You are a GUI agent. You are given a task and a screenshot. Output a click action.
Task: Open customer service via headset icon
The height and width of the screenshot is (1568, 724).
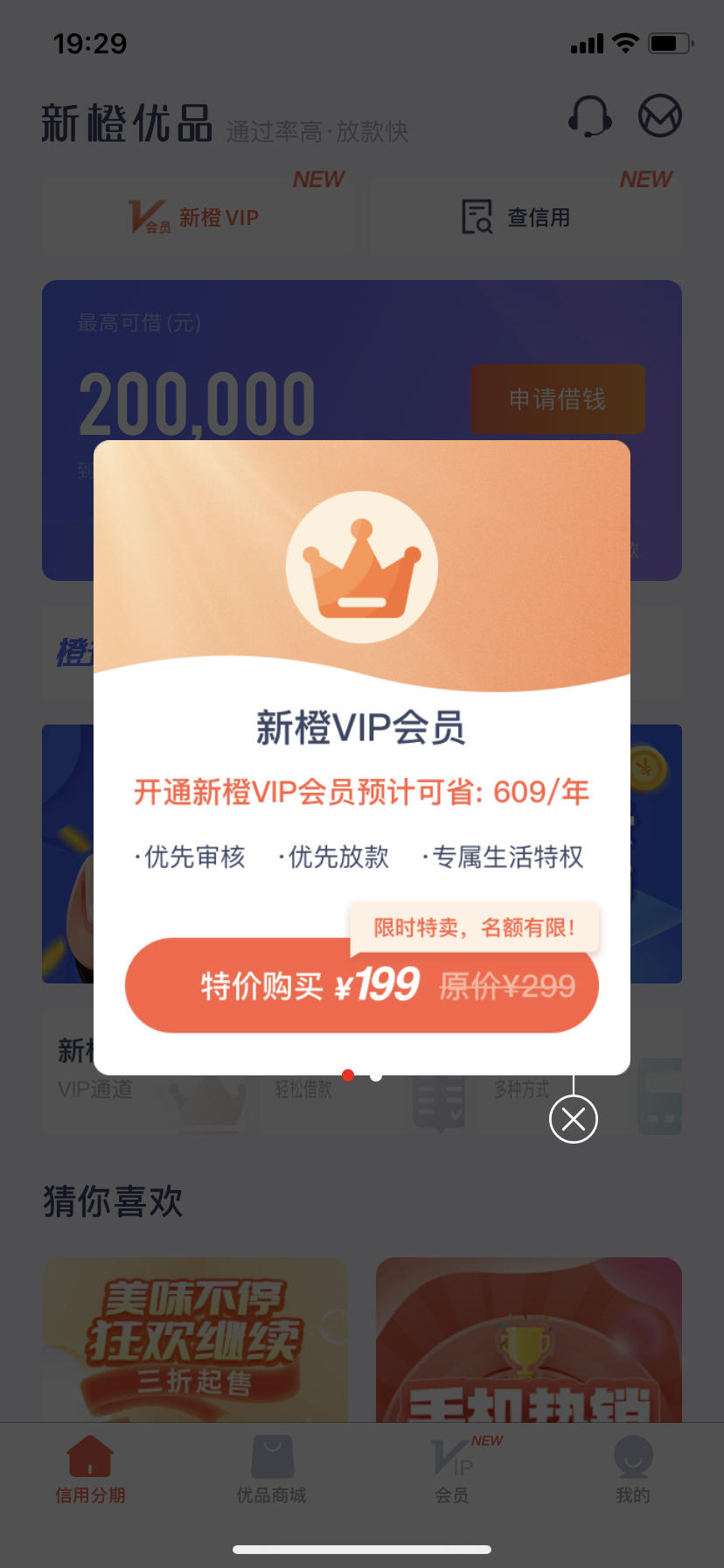(x=590, y=116)
